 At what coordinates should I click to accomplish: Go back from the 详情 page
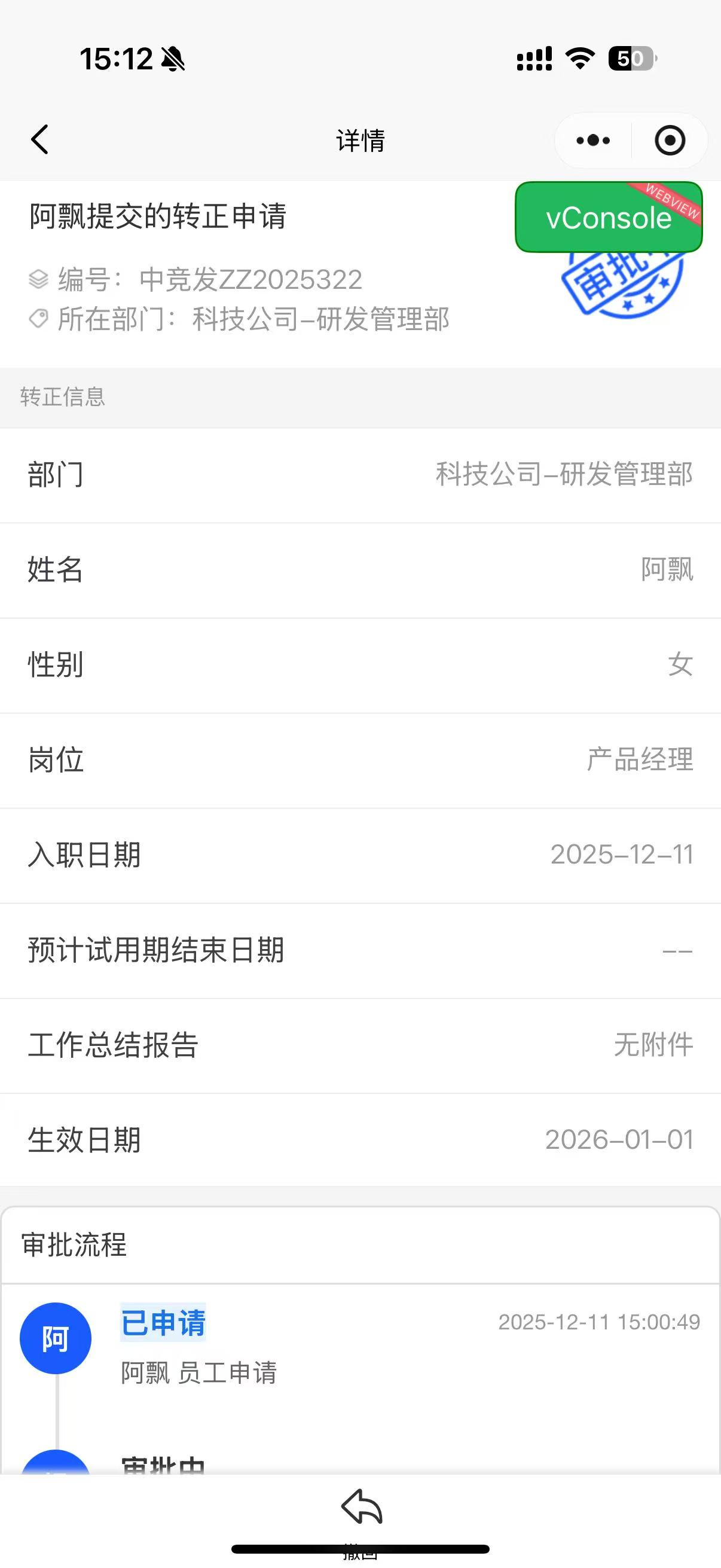(40, 140)
